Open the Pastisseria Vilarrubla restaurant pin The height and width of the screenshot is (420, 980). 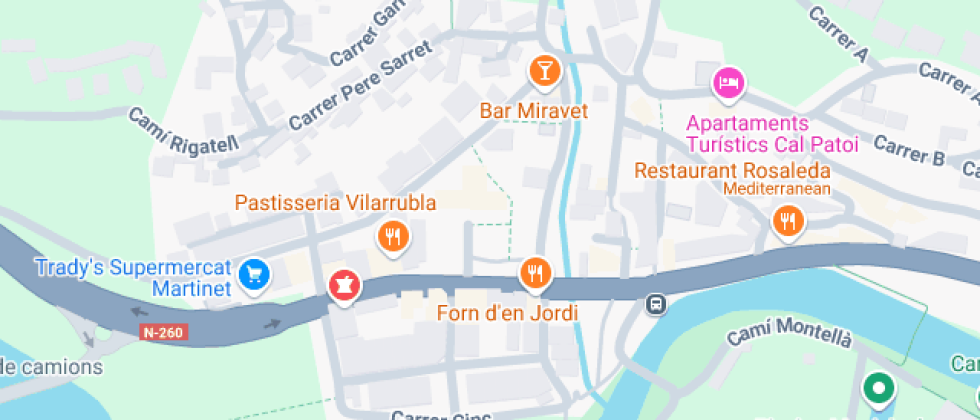pyautogui.click(x=391, y=237)
